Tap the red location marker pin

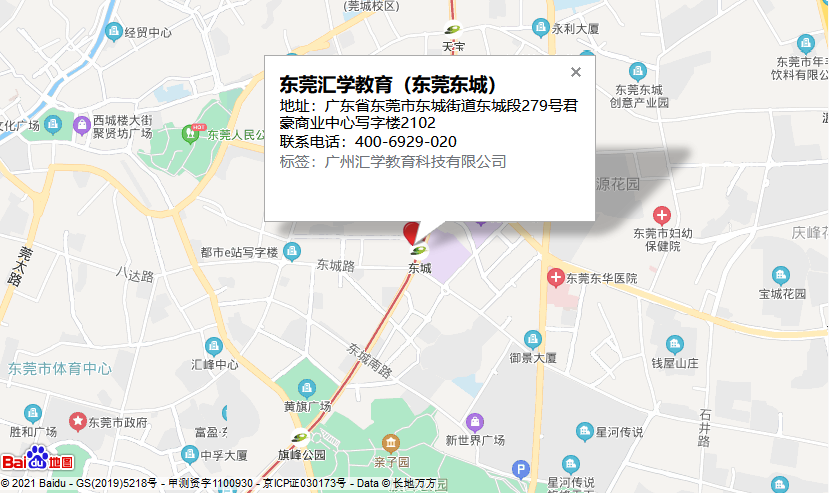pyautogui.click(x=411, y=234)
